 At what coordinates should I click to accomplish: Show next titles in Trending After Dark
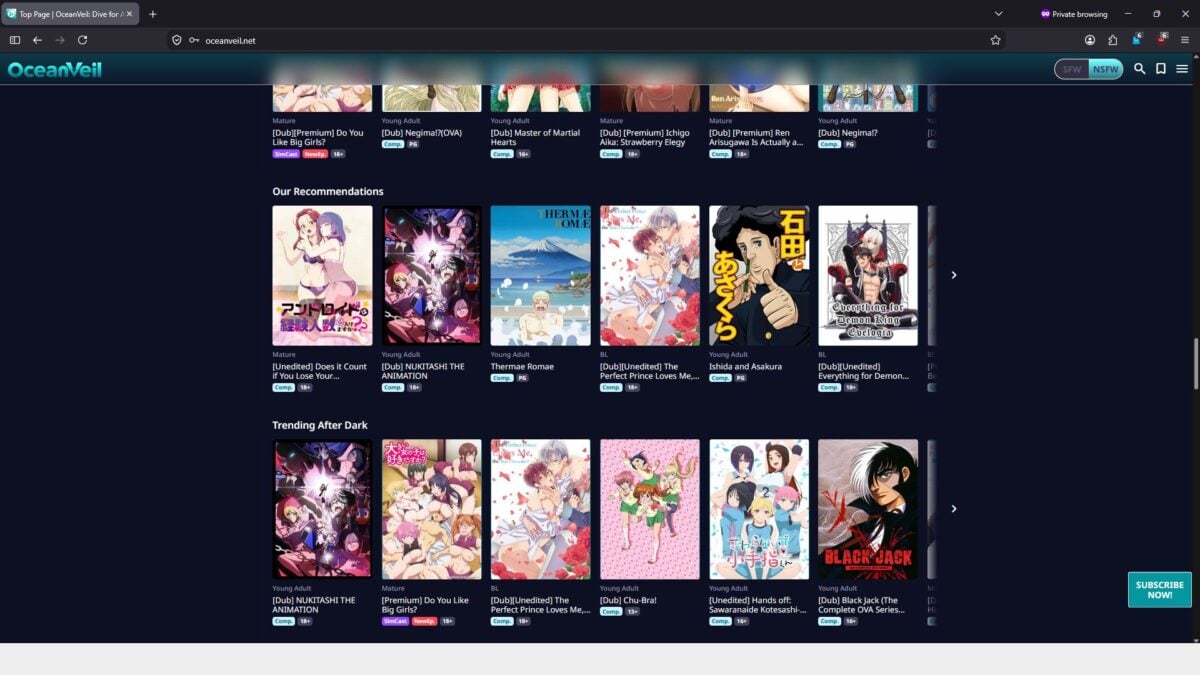click(x=953, y=509)
